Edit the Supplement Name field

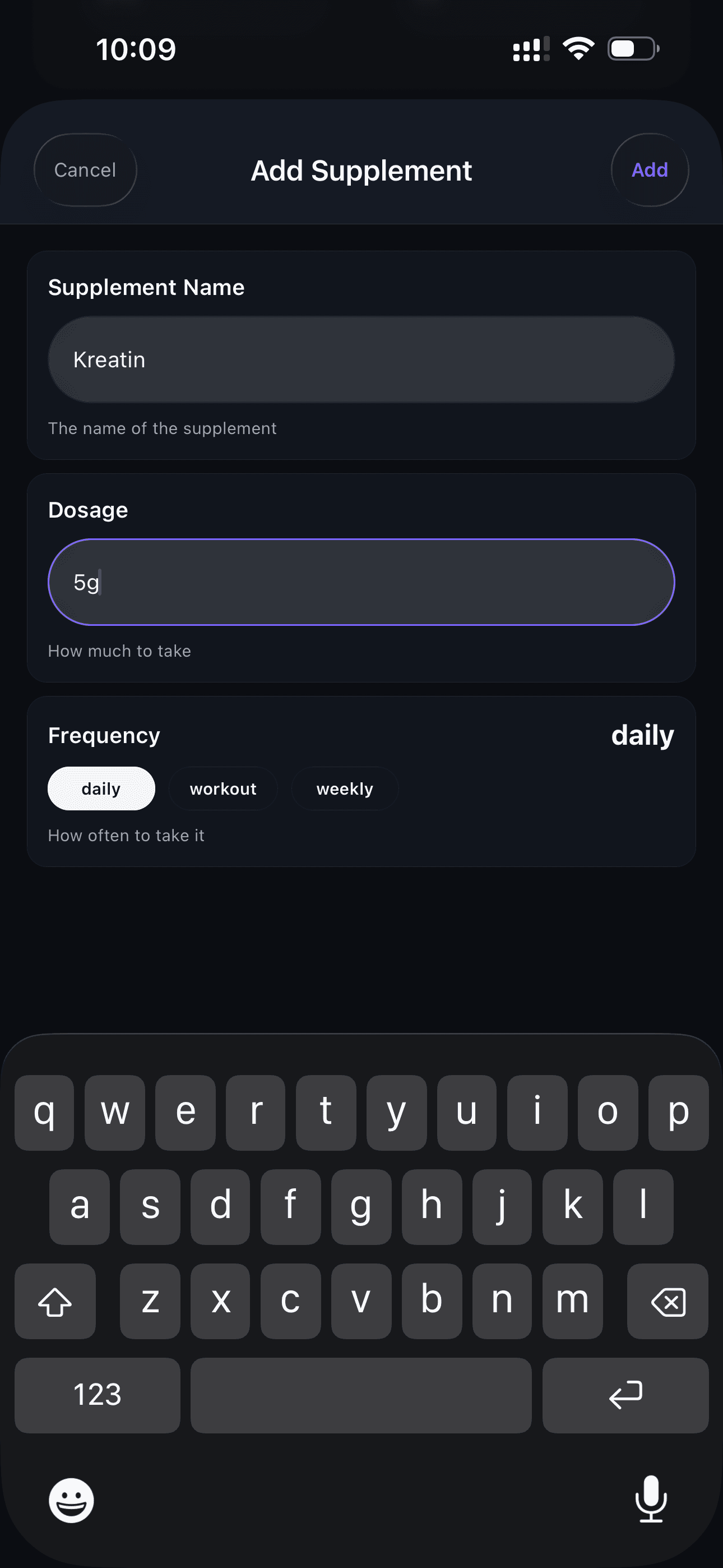(361, 359)
